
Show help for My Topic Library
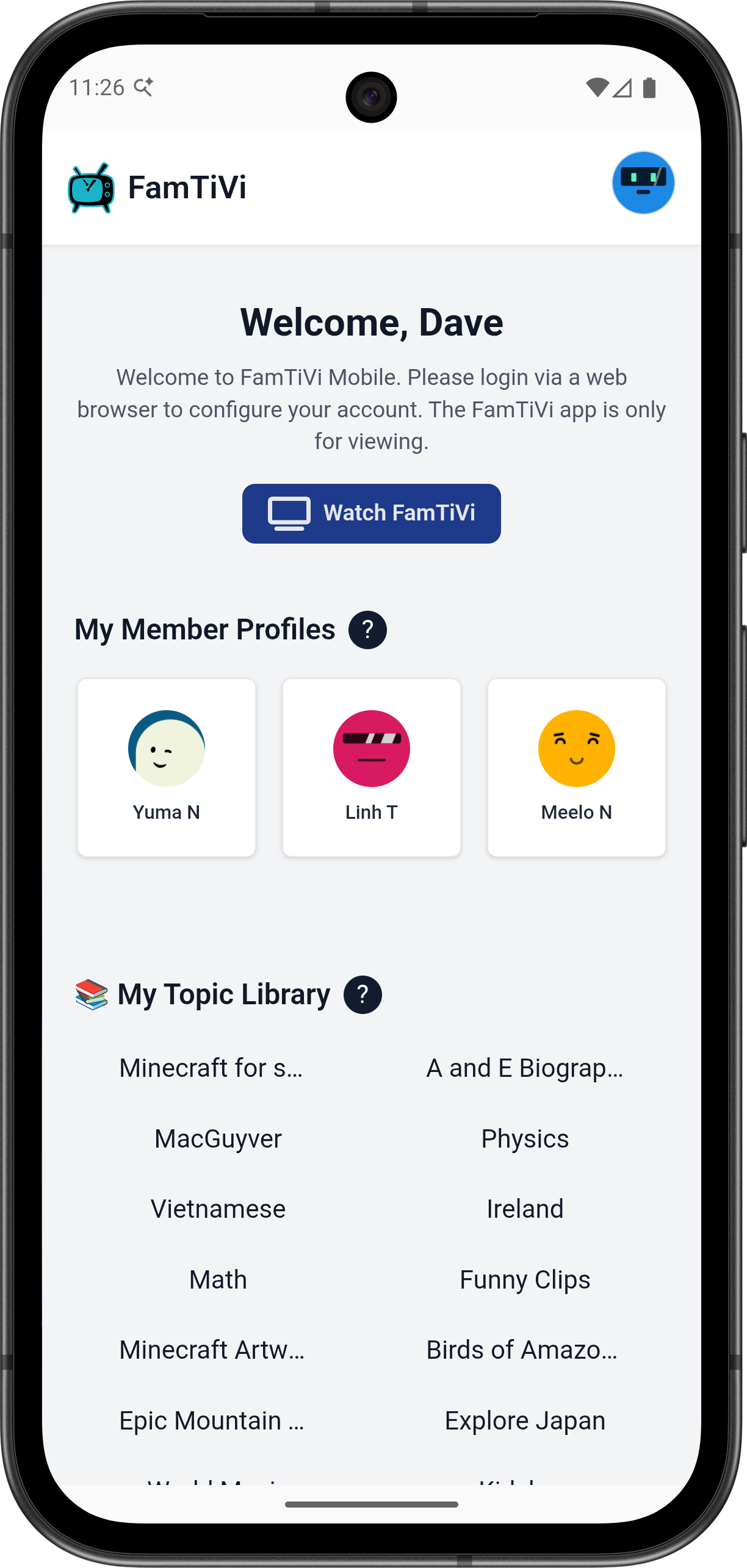pyautogui.click(x=363, y=994)
